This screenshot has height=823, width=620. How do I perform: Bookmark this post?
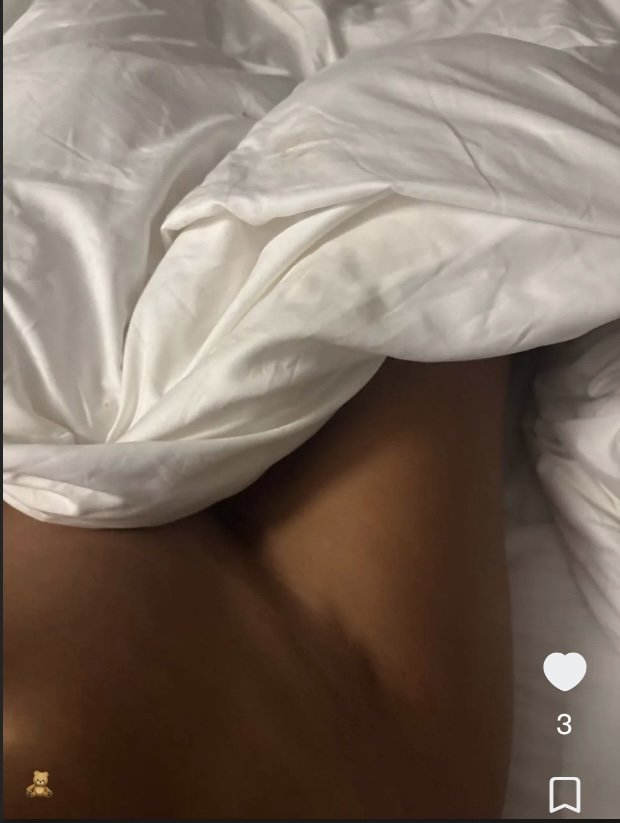(x=564, y=795)
